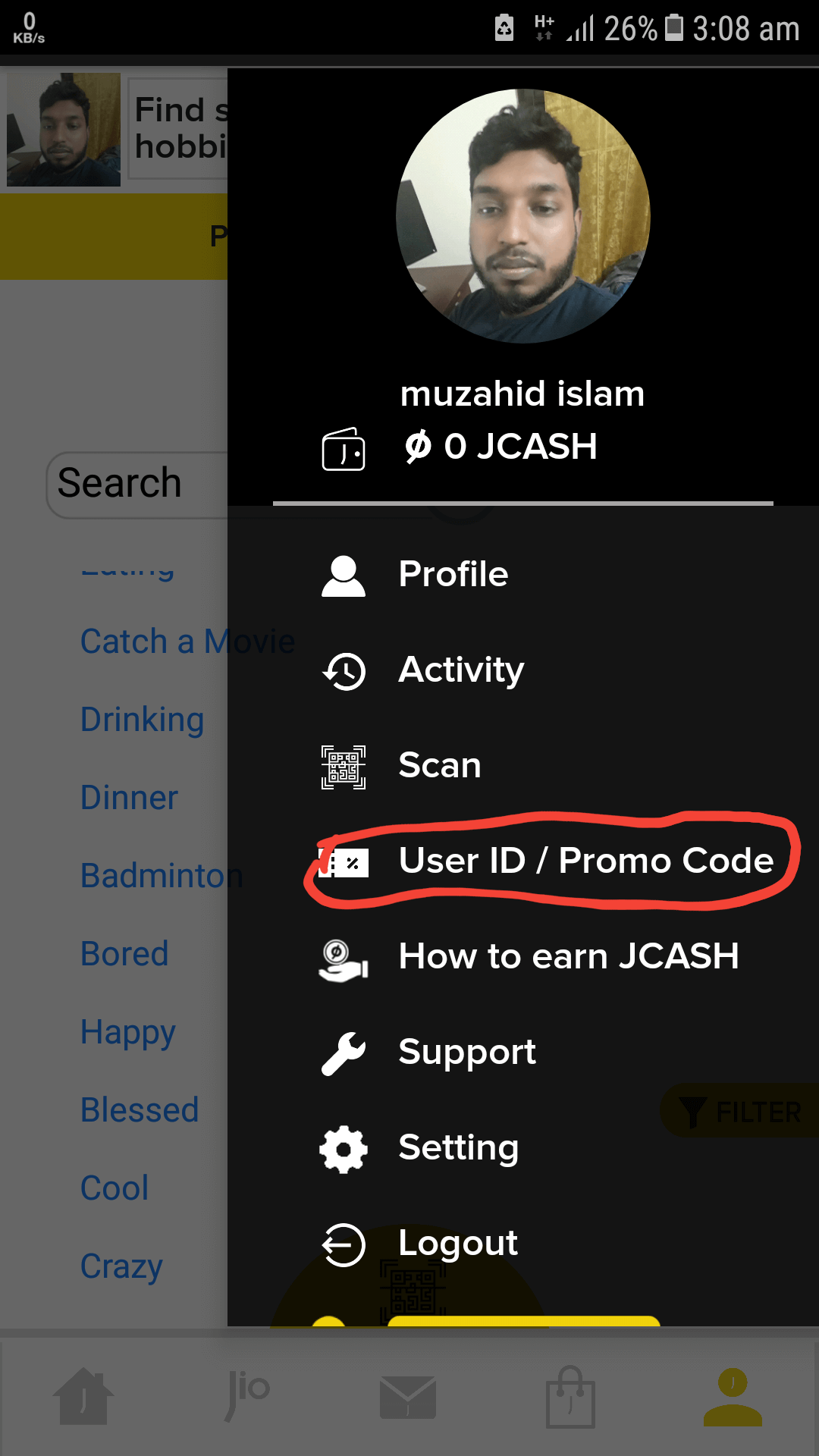Image resolution: width=819 pixels, height=1456 pixels.
Task: Log out of the account
Action: pyautogui.click(x=523, y=1243)
